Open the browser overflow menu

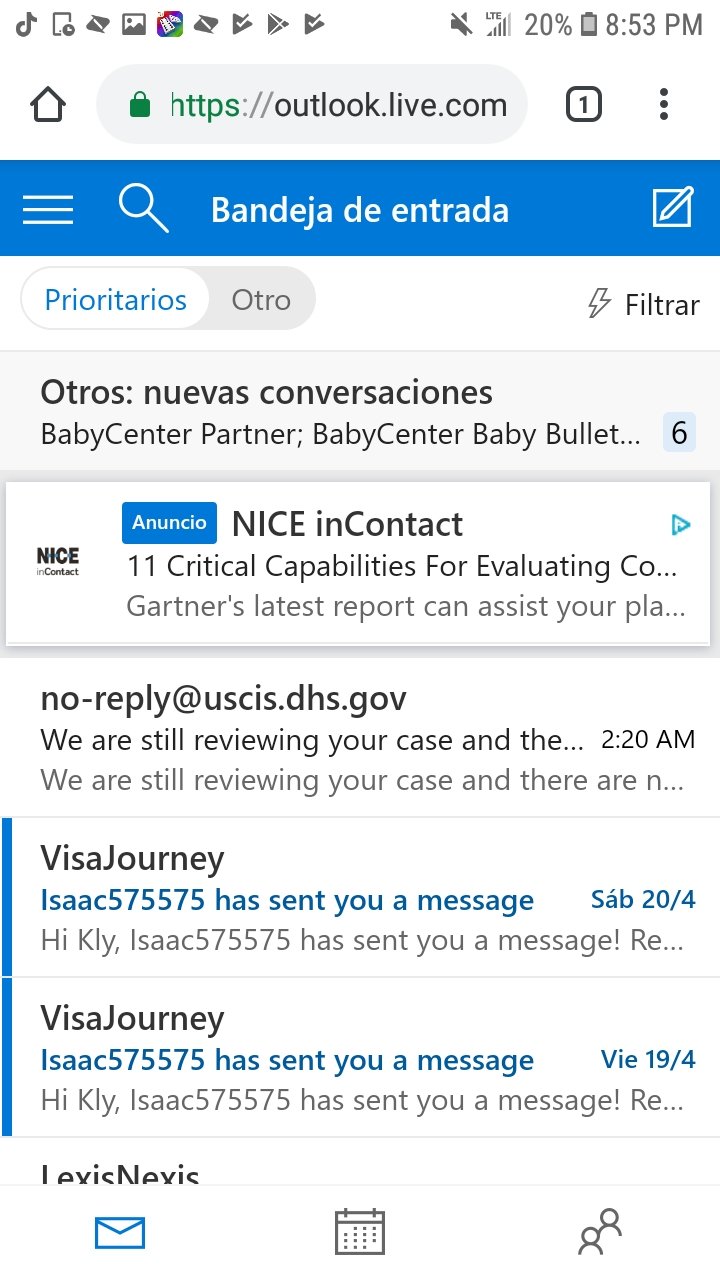point(664,104)
